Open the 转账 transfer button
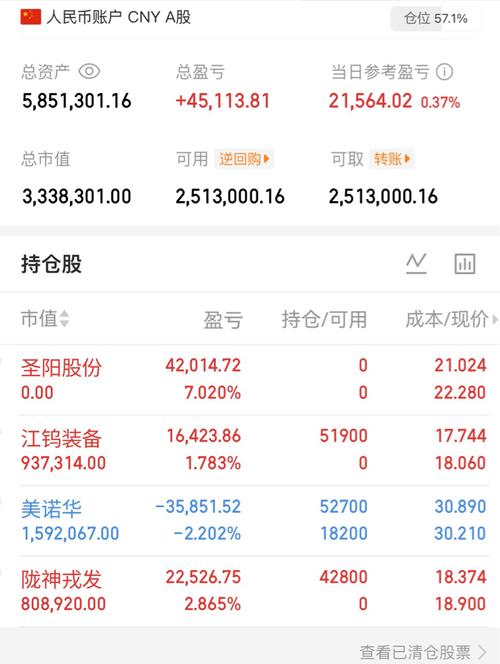Screen dimensions: 500x664 click(392, 159)
